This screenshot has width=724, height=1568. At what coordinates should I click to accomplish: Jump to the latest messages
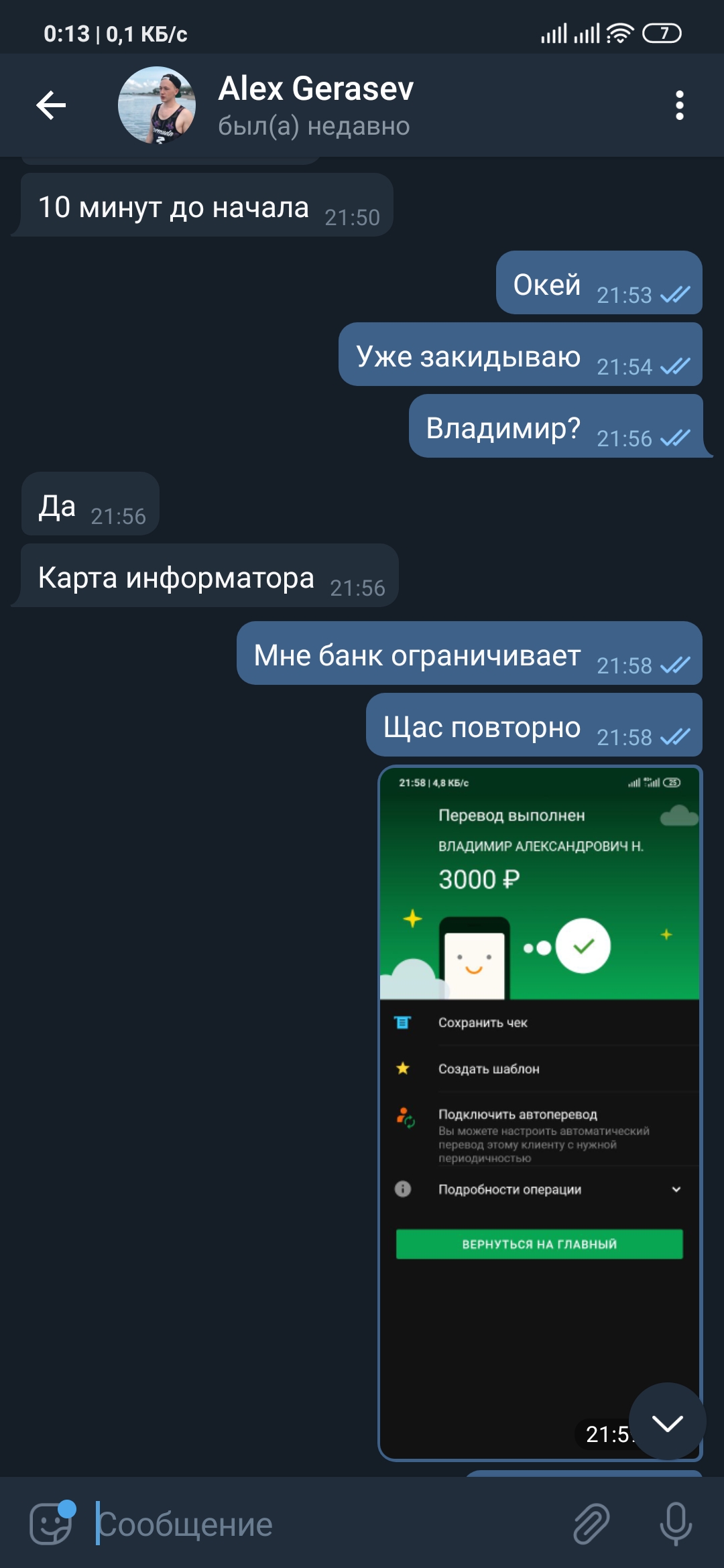coord(667,1421)
